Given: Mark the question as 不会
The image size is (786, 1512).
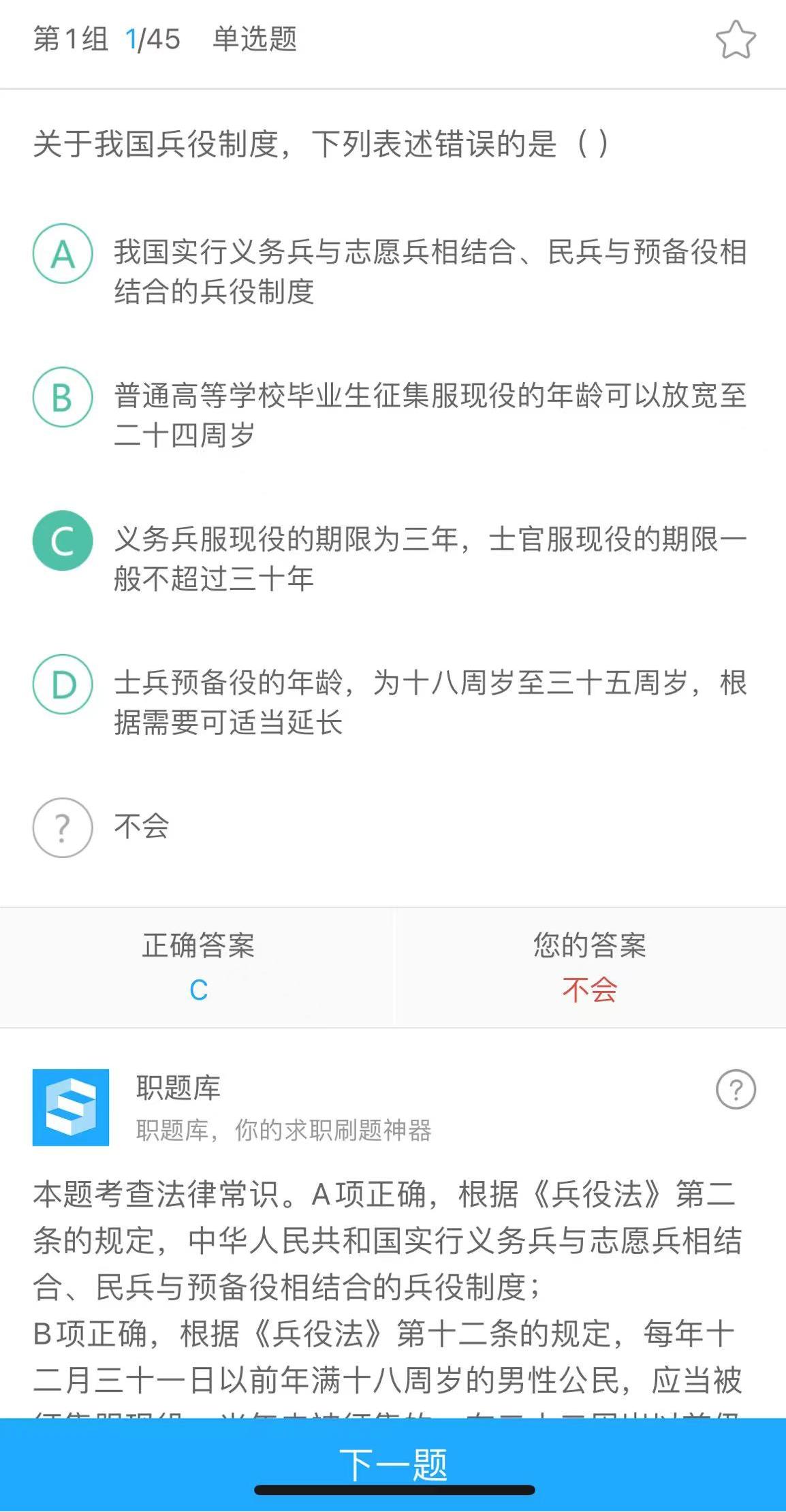Looking at the screenshot, I should click(63, 828).
